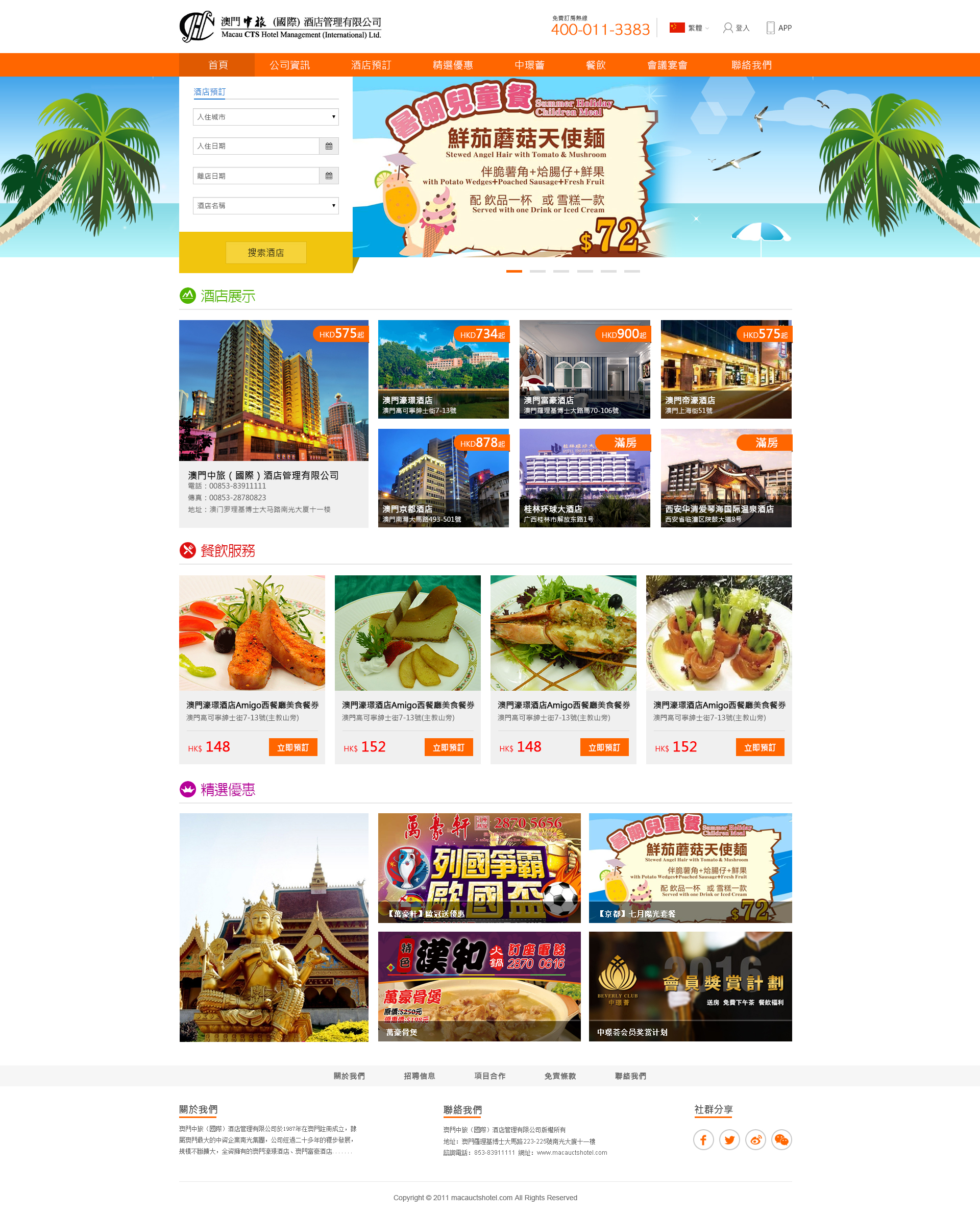
Task: Open the APP download link
Action: (779, 28)
